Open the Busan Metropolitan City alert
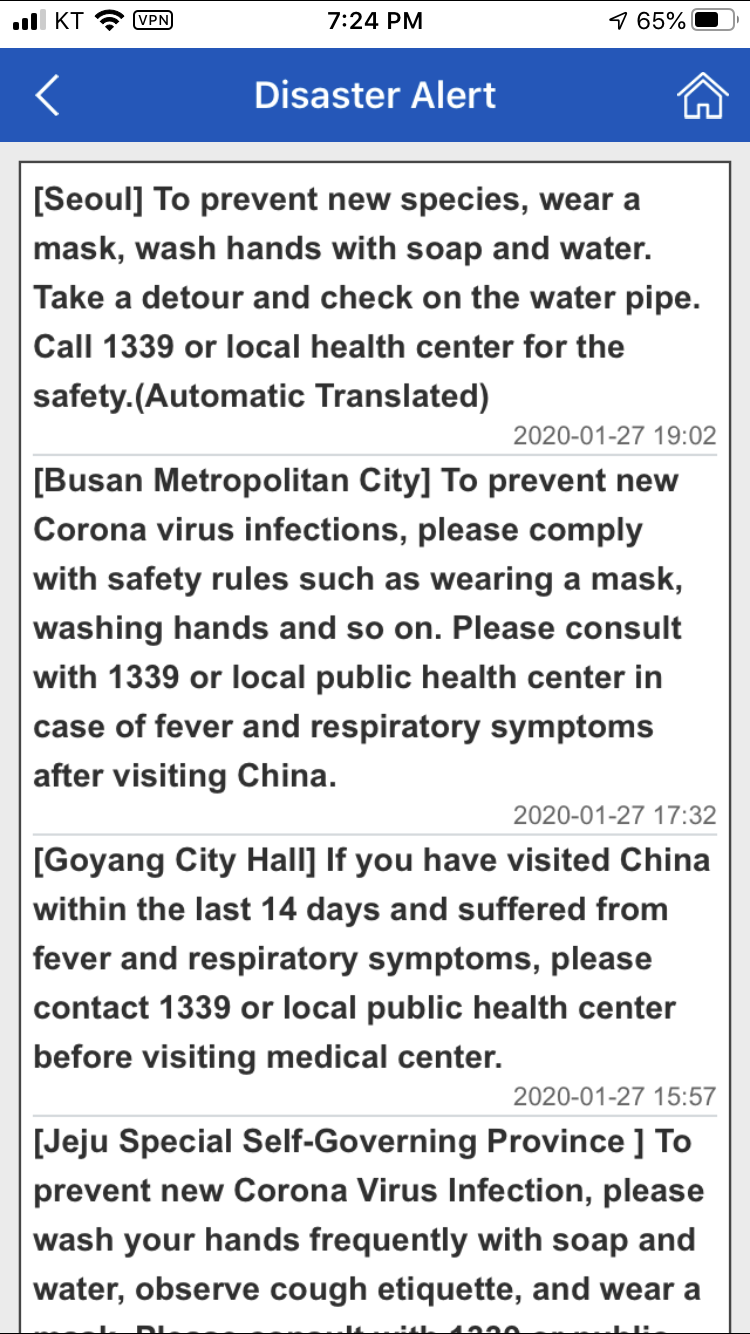This screenshot has width=750, height=1334. (375, 627)
